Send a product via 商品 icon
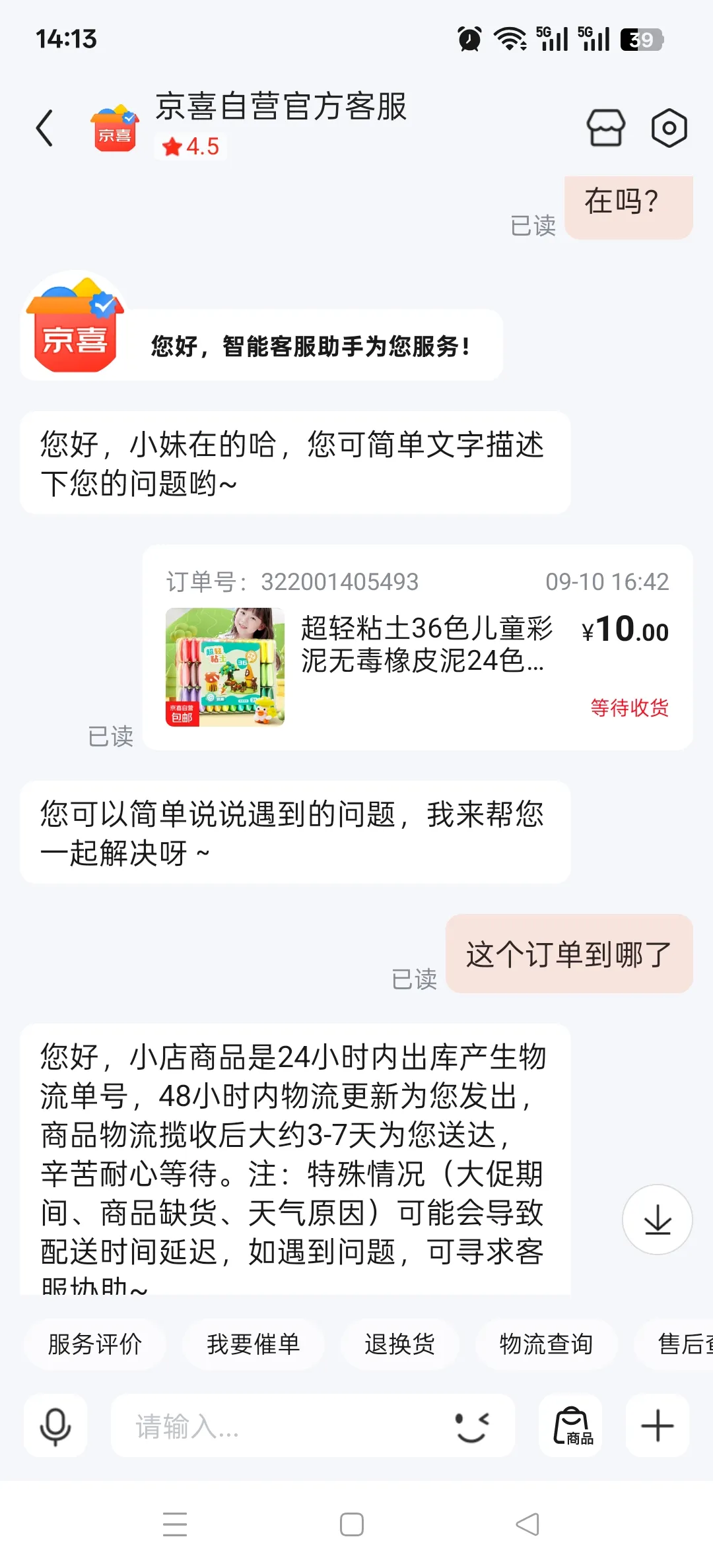The image size is (713, 1568). [x=571, y=1426]
